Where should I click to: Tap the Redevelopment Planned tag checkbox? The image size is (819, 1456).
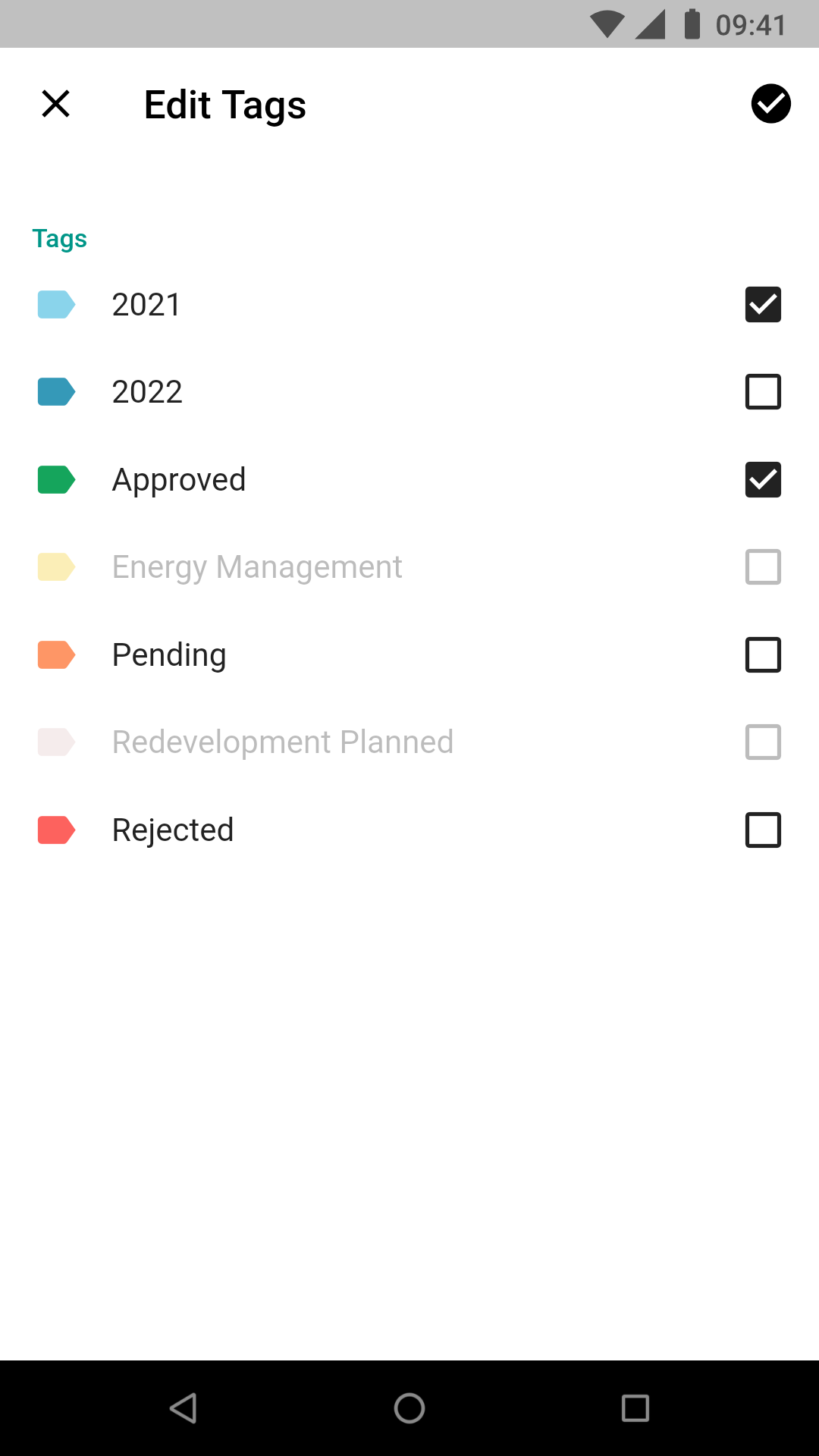pos(763,742)
